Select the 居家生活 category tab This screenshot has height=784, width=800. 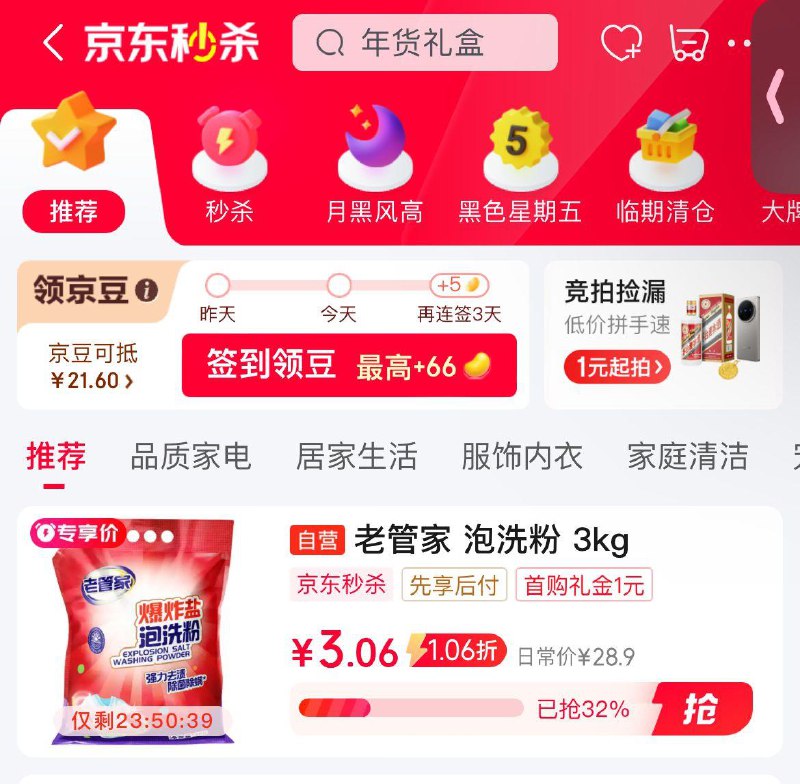(x=356, y=457)
